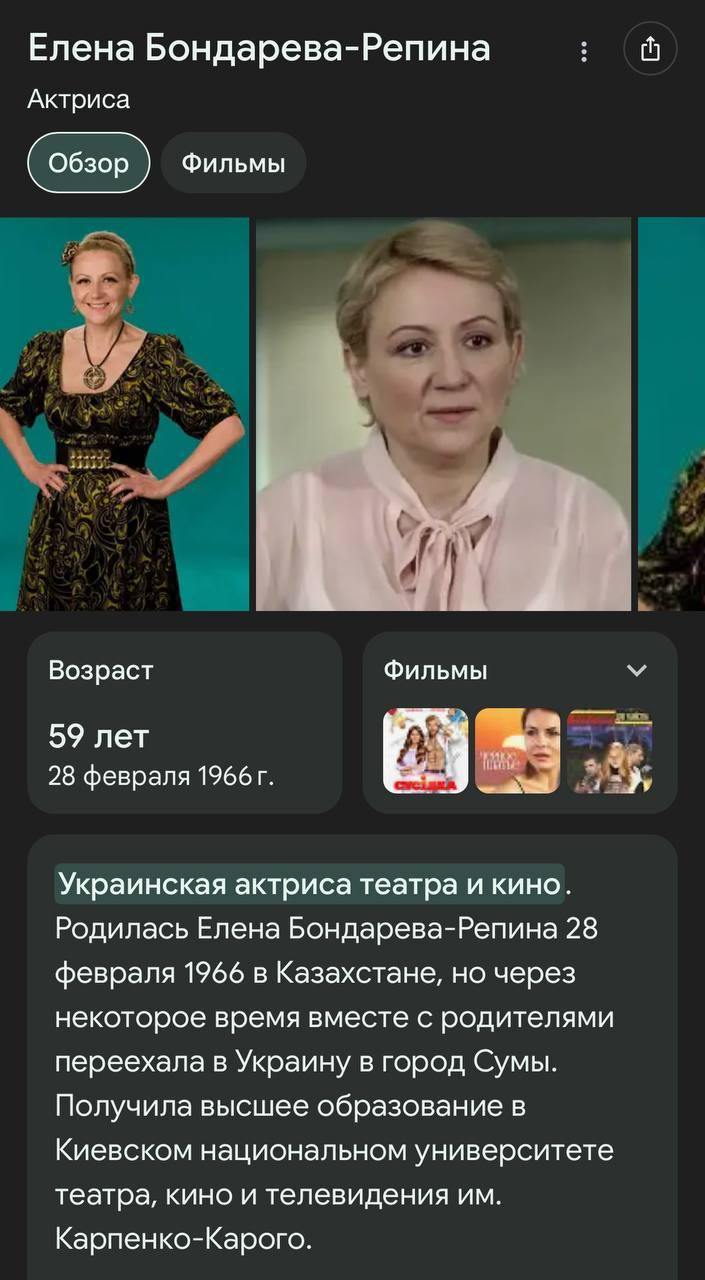Open the first film poster thumbnail
The height and width of the screenshot is (1280, 705).
[x=426, y=750]
